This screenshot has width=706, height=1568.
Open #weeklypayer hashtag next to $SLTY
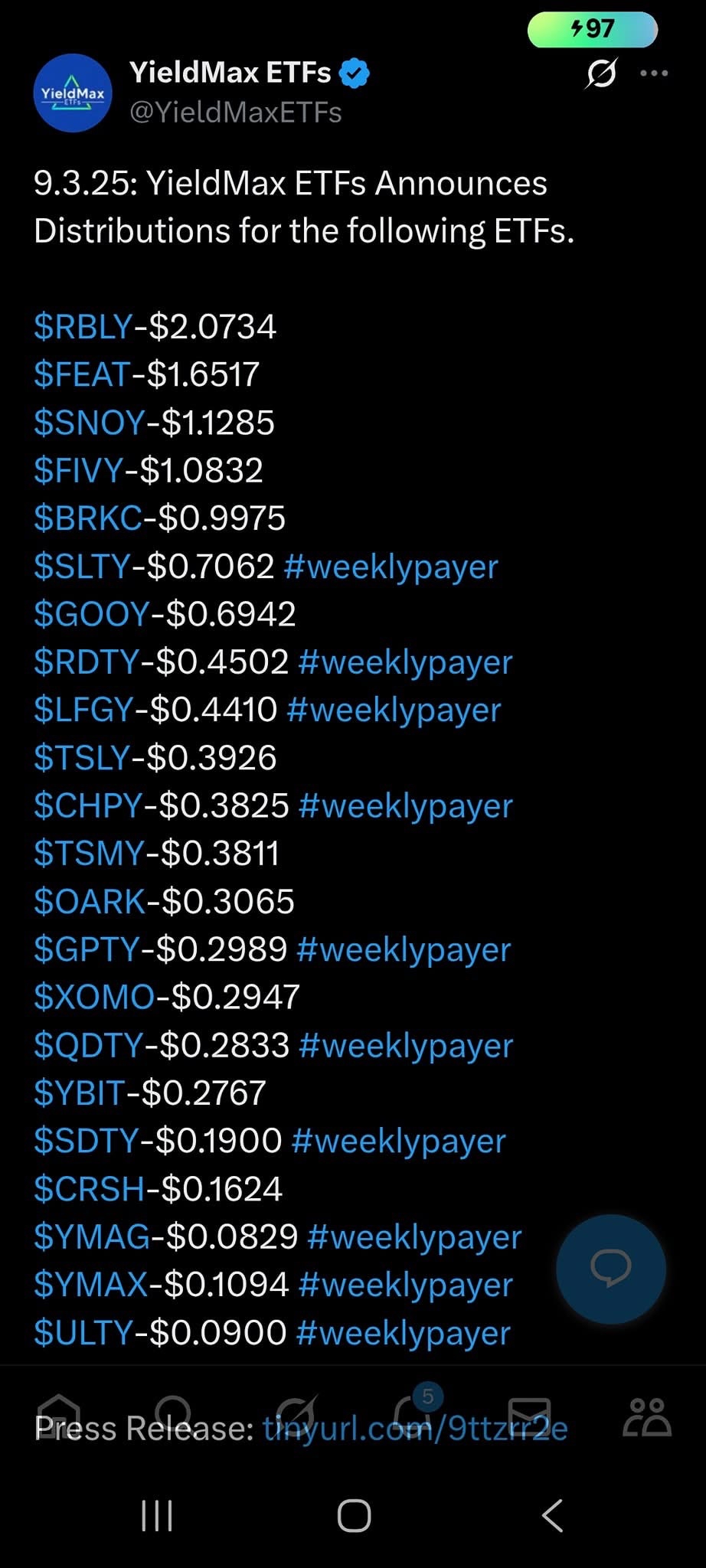tap(391, 567)
